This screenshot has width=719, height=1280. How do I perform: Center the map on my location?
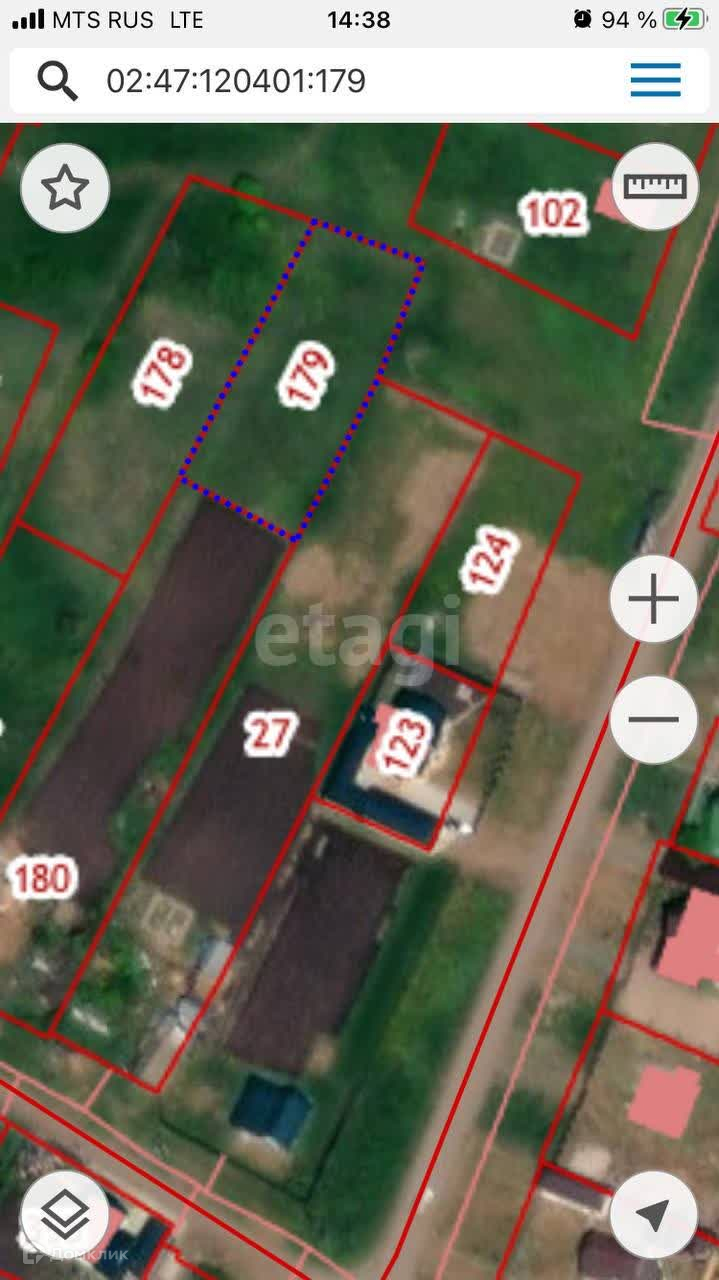coord(653,1214)
